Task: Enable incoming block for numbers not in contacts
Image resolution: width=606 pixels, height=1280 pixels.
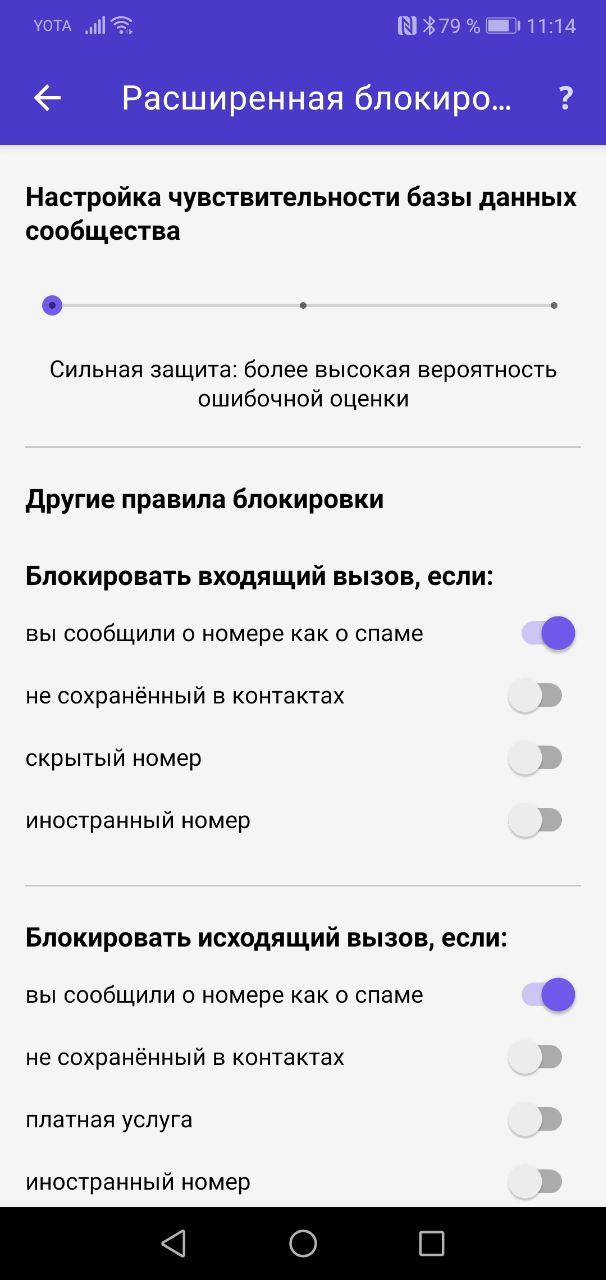Action: coord(537,696)
